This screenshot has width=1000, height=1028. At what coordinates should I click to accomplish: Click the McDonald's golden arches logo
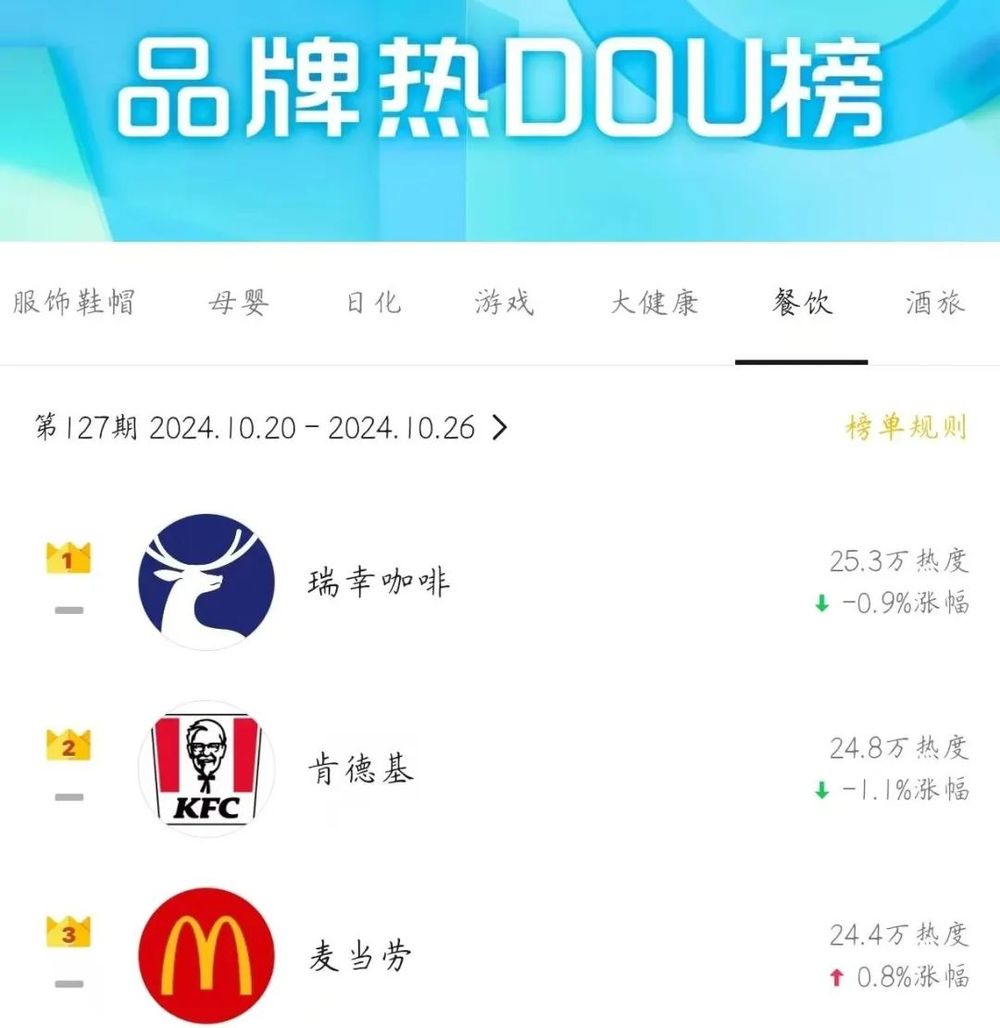pos(207,954)
